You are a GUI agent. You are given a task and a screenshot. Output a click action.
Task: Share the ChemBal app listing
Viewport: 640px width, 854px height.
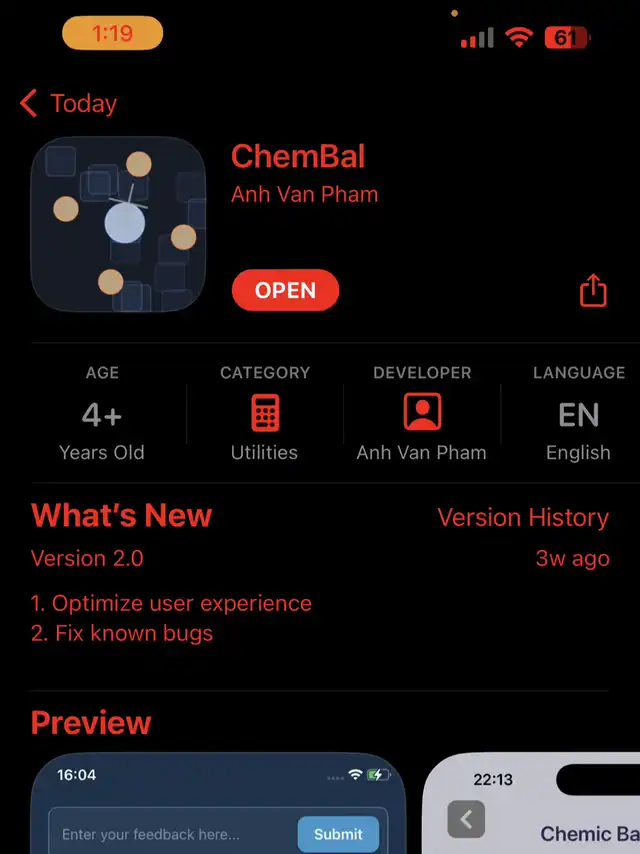click(593, 291)
